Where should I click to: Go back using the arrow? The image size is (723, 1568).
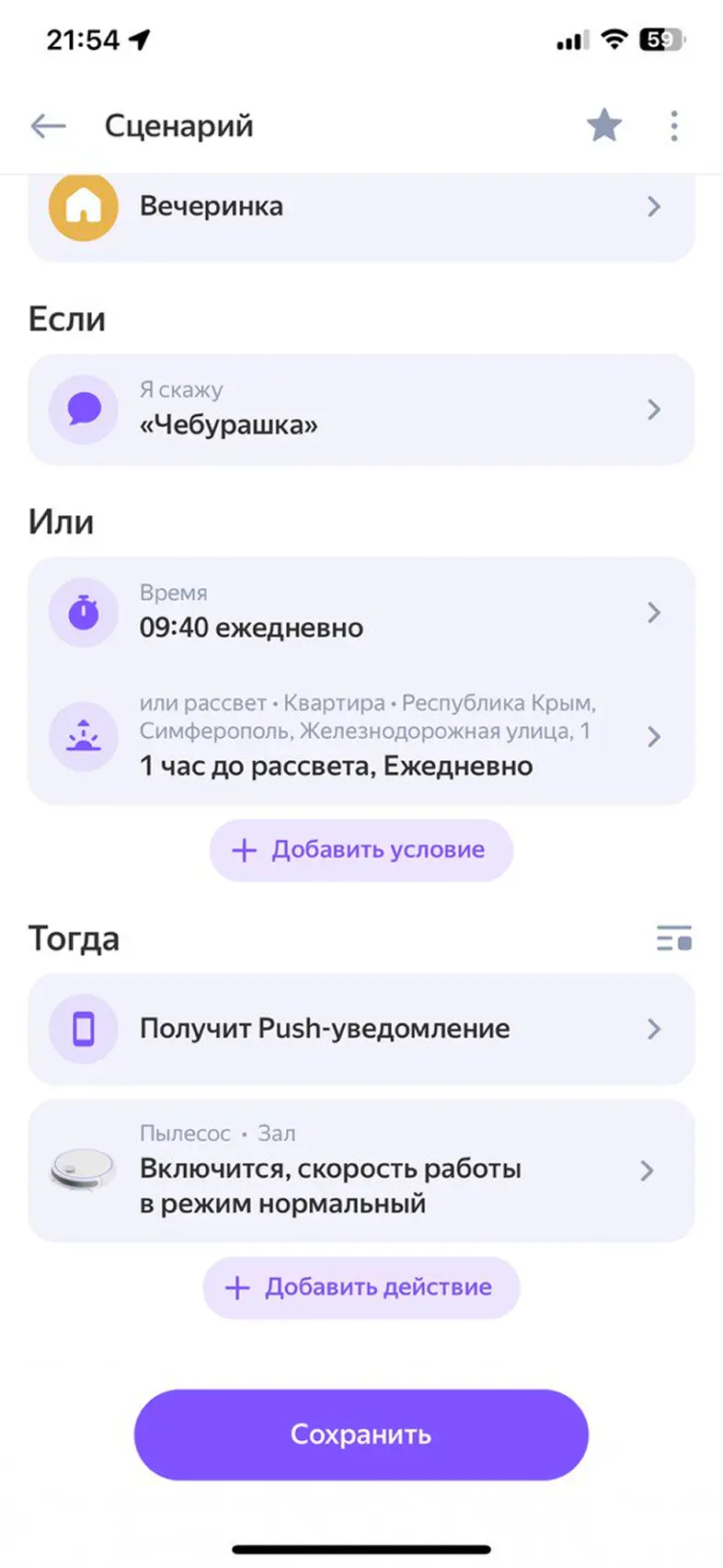pyautogui.click(x=48, y=125)
